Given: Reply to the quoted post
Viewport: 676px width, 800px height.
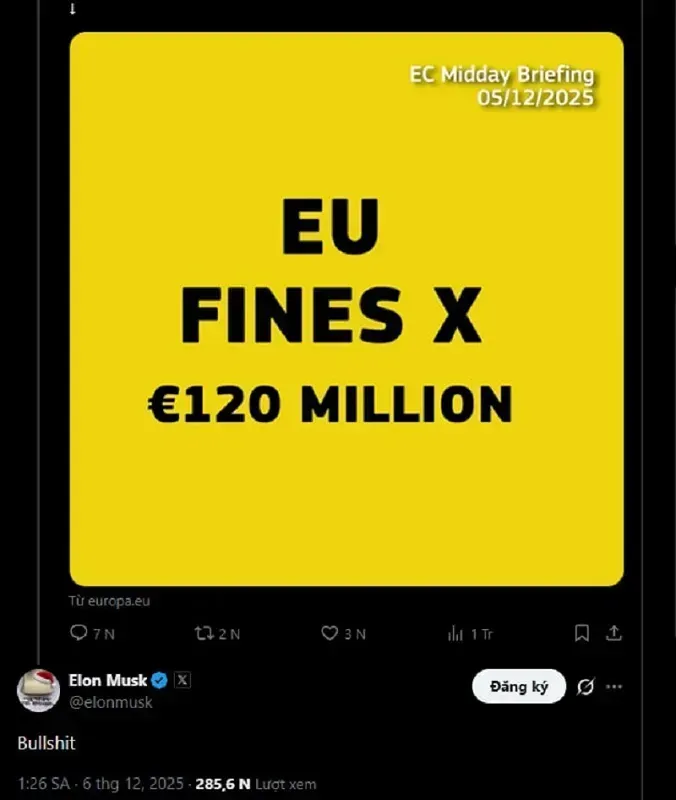Looking at the screenshot, I should tap(81, 633).
